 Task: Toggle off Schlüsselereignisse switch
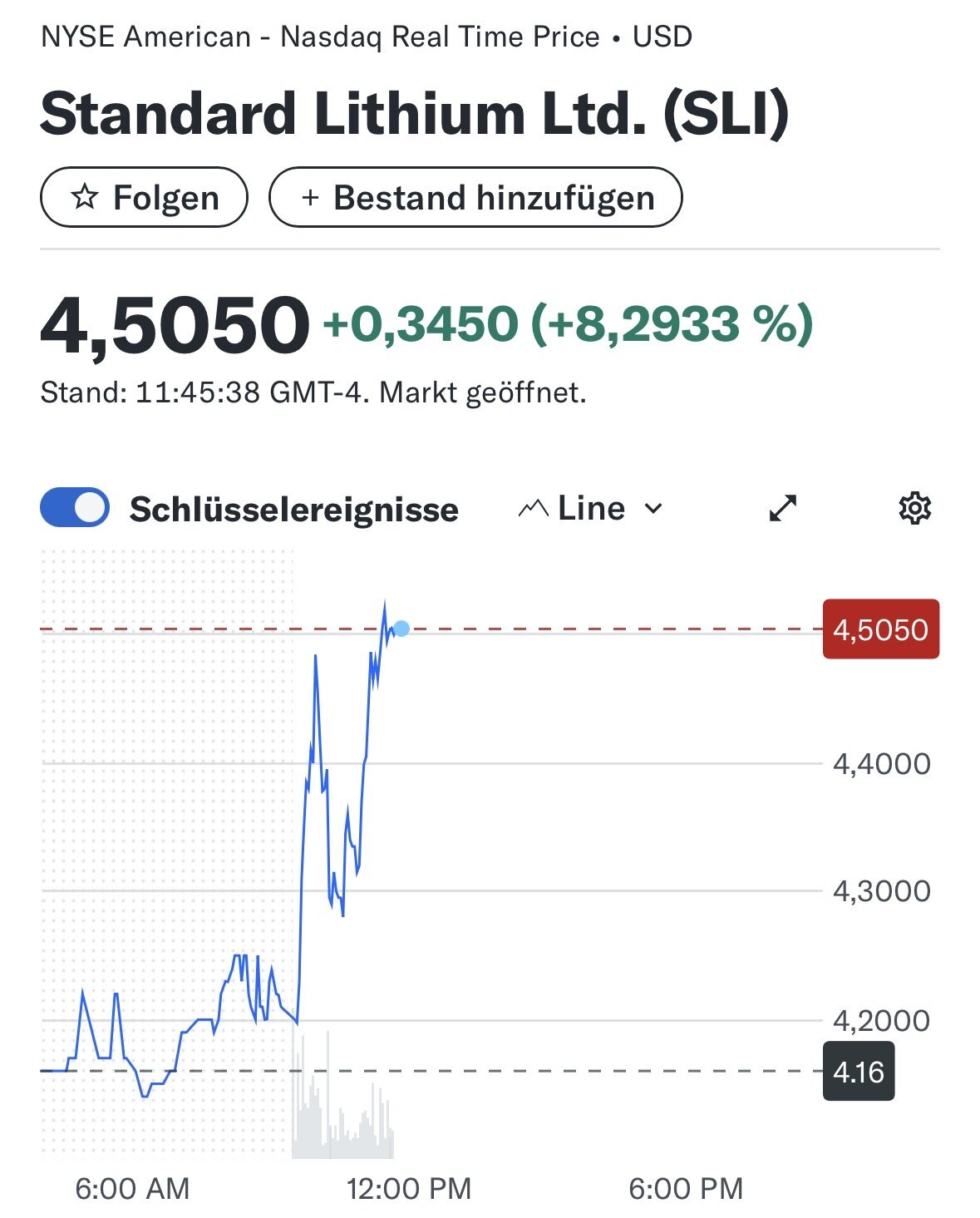click(x=75, y=508)
